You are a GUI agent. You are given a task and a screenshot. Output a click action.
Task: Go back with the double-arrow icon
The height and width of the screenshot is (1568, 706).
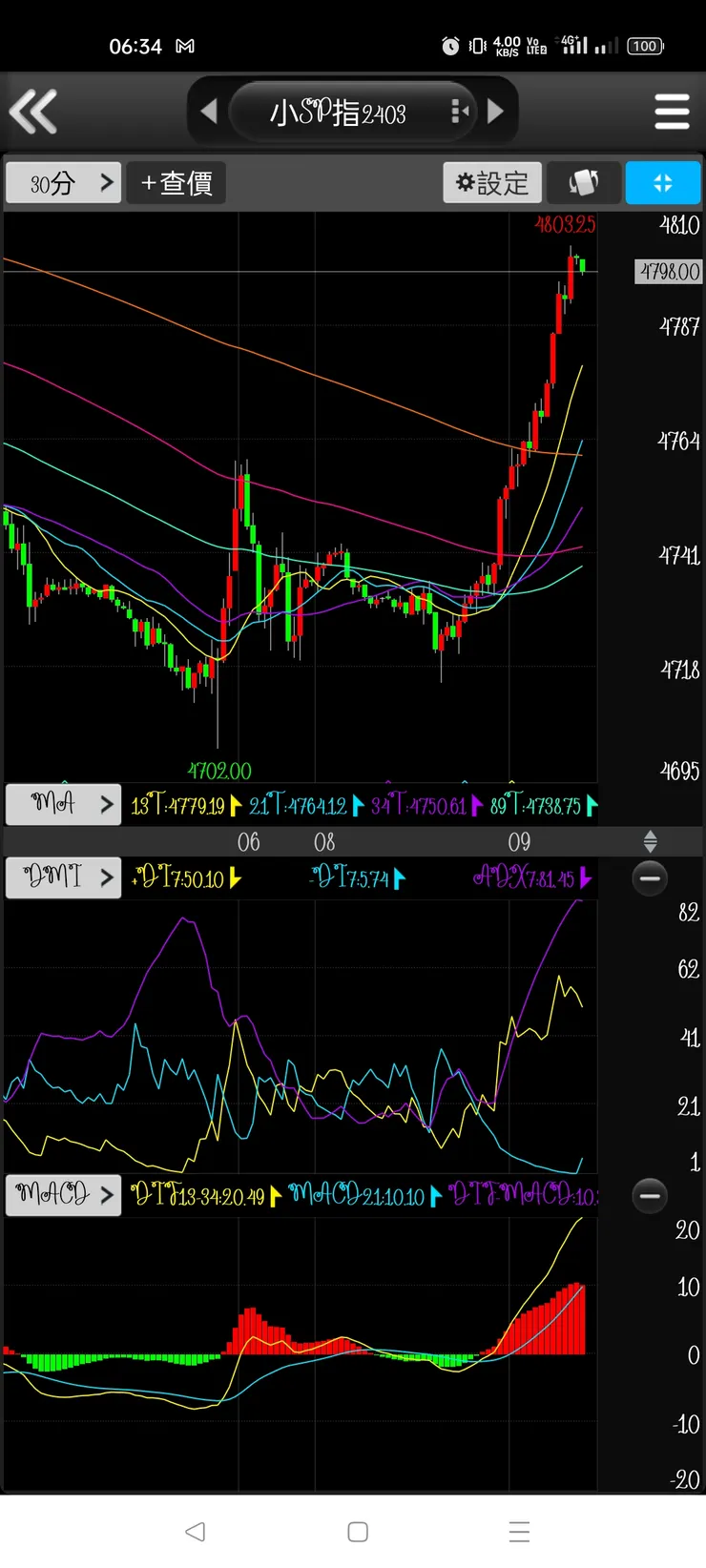point(34,112)
